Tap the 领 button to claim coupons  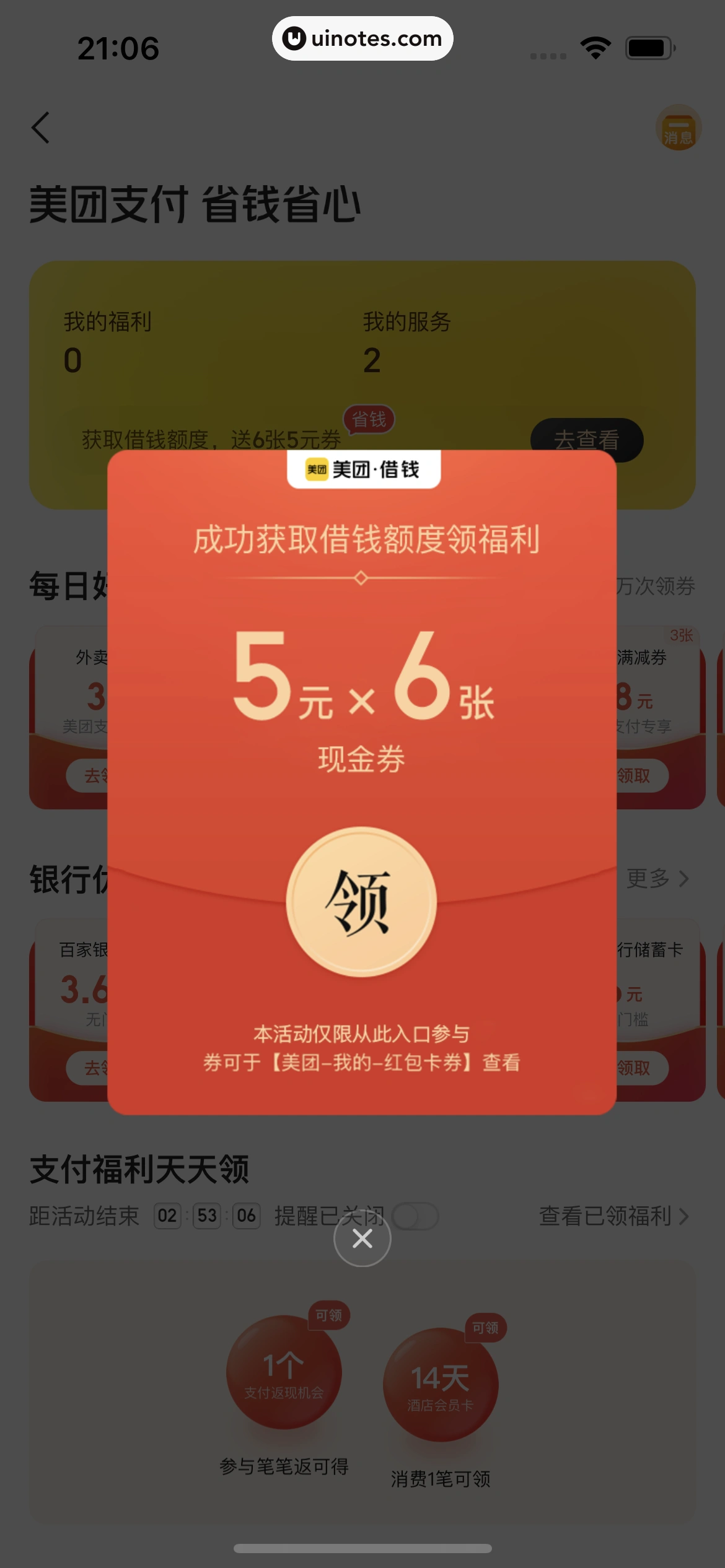click(x=361, y=902)
